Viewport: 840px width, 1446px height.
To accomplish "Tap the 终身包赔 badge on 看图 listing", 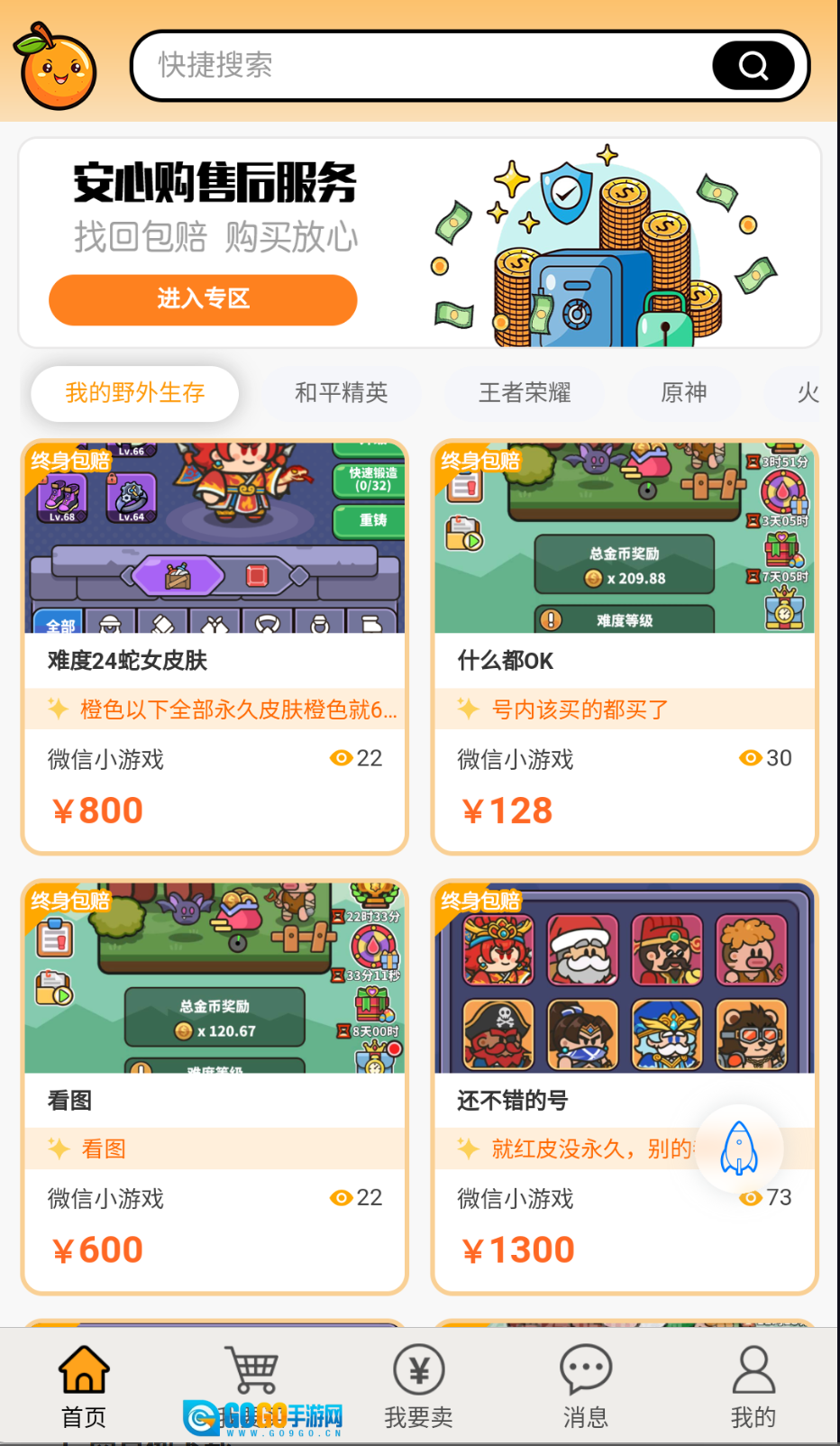I will pyautogui.click(x=70, y=901).
